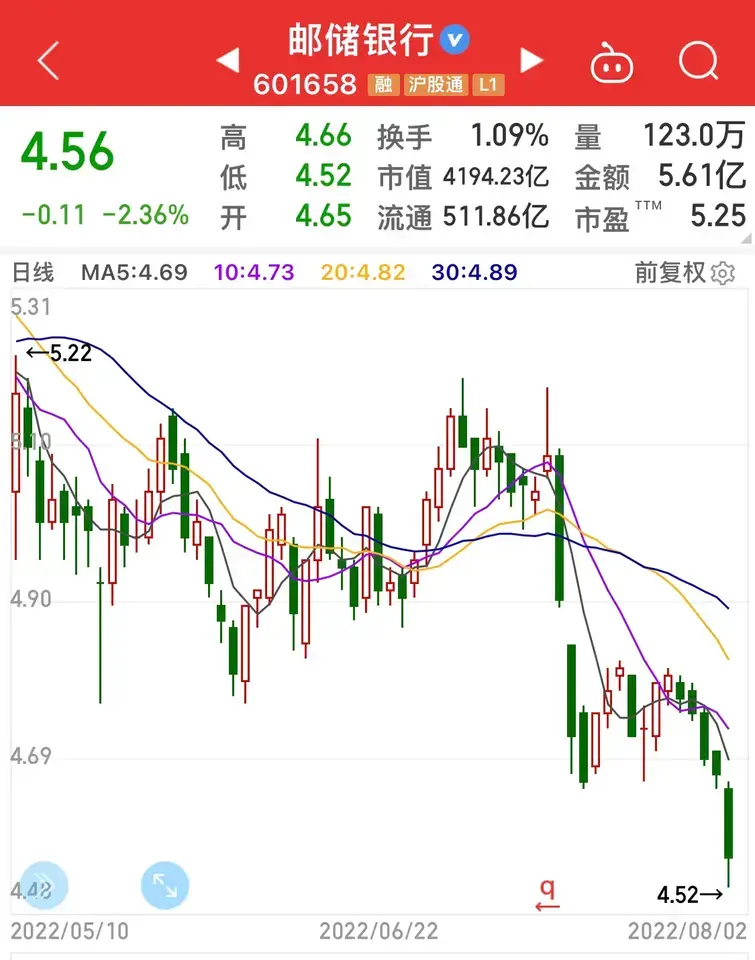Open stock search magnifier
The height and width of the screenshot is (960, 755).
[698, 62]
